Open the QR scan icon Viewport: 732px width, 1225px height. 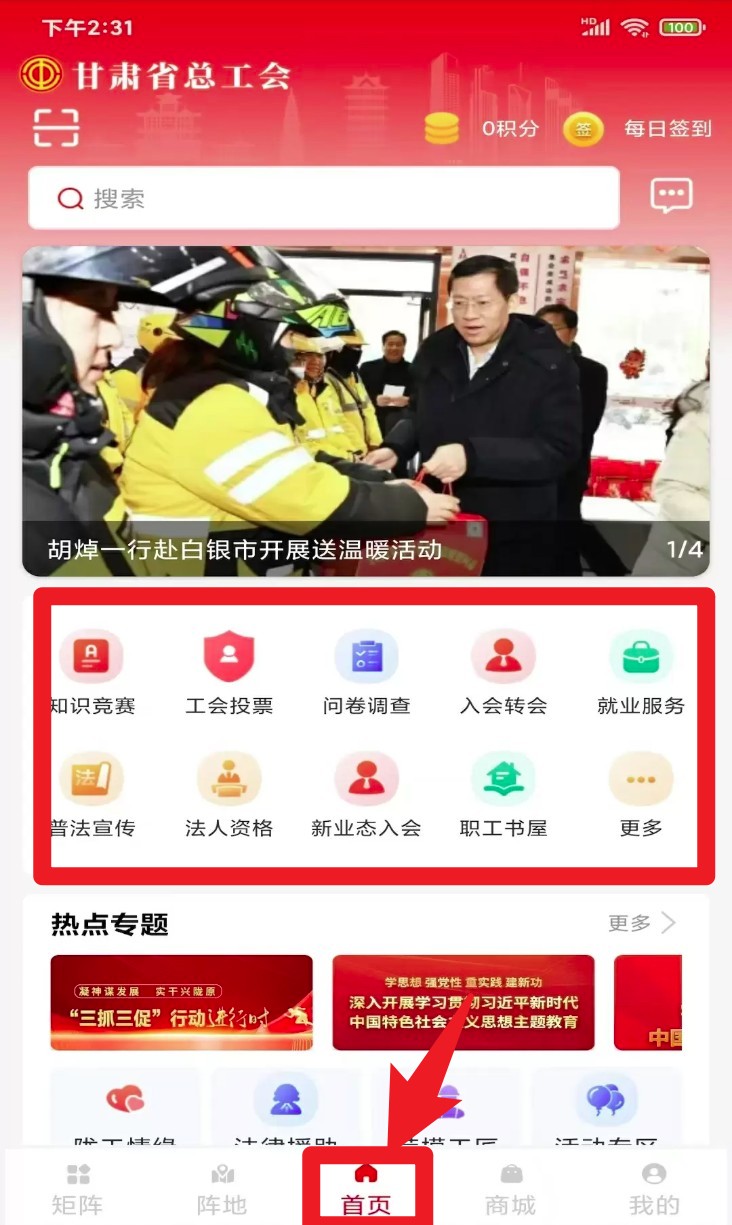pos(56,128)
